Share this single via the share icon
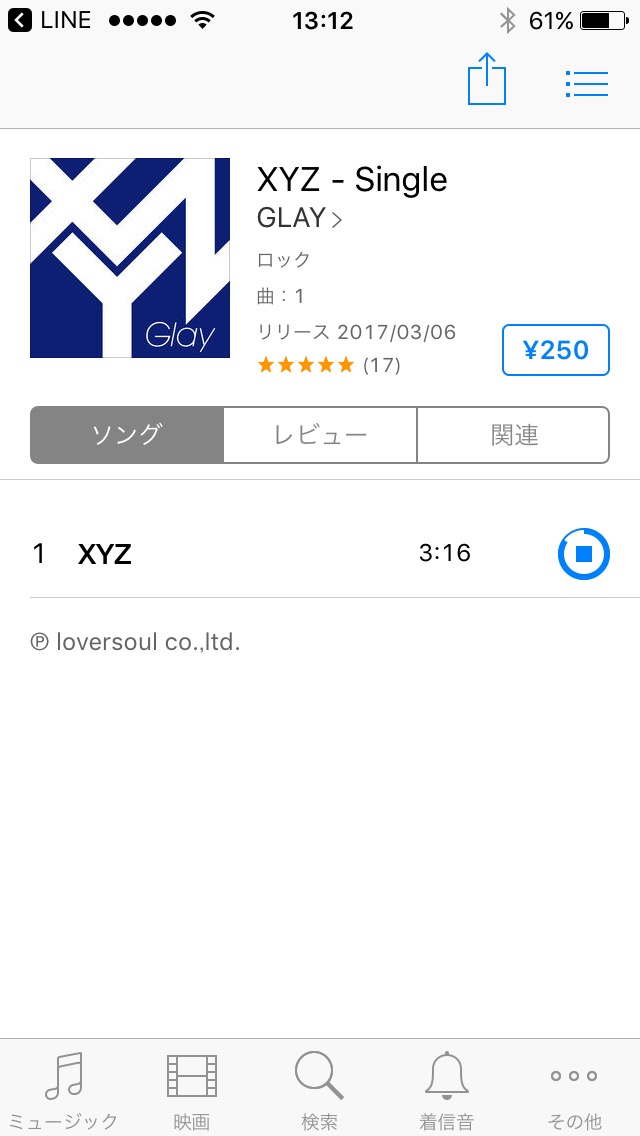Screen dimensions: 640x1136 pos(486,79)
